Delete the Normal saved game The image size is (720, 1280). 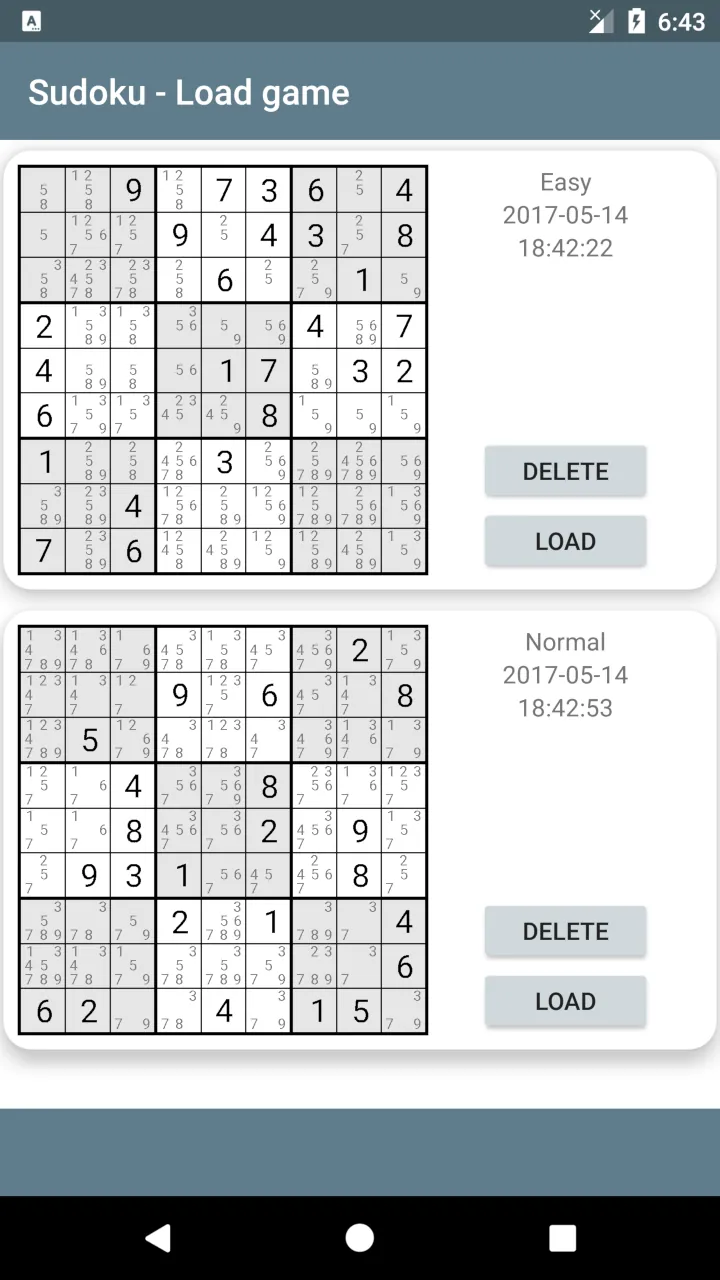pyautogui.click(x=565, y=931)
